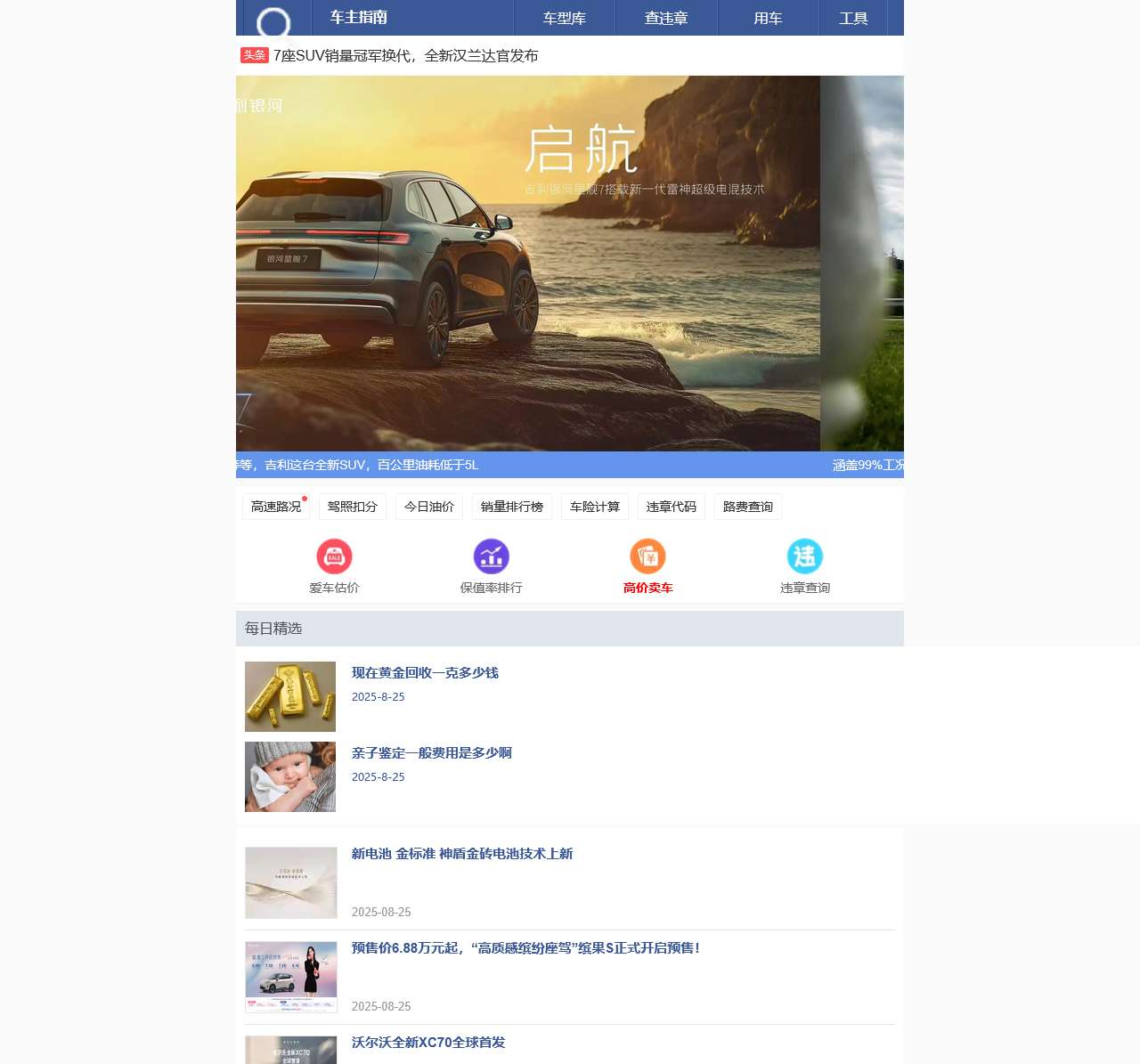Open the 吉利银河星舰7 banner
Viewport: 1140px width, 1064px height.
[527, 264]
